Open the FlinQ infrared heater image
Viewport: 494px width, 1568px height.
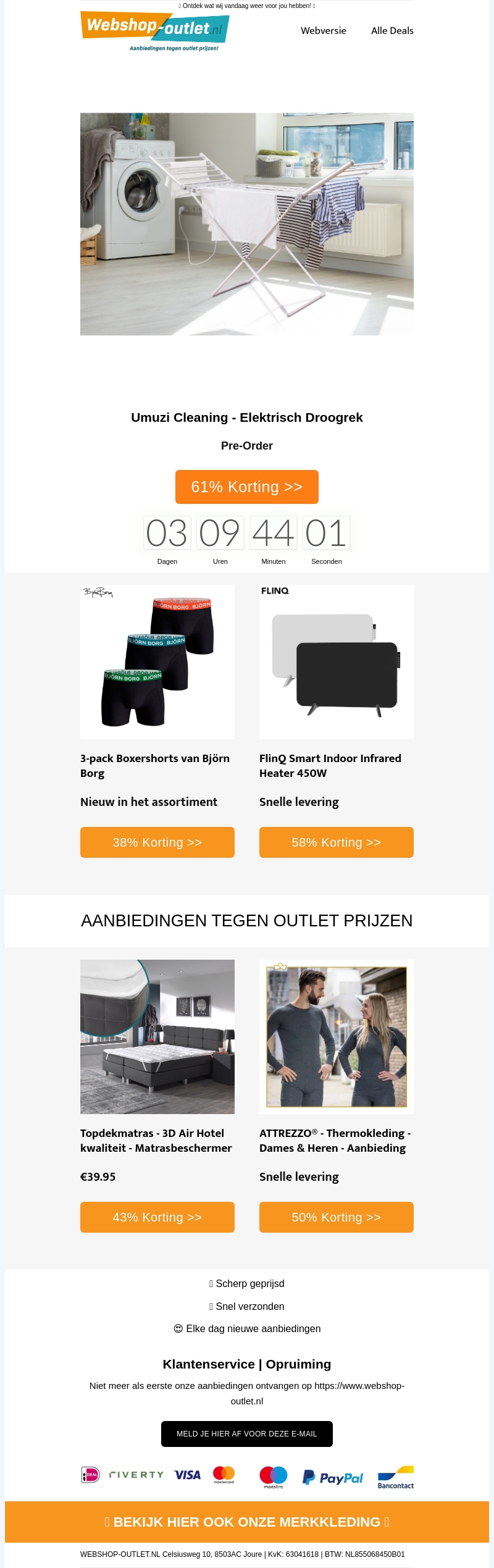pos(337,661)
